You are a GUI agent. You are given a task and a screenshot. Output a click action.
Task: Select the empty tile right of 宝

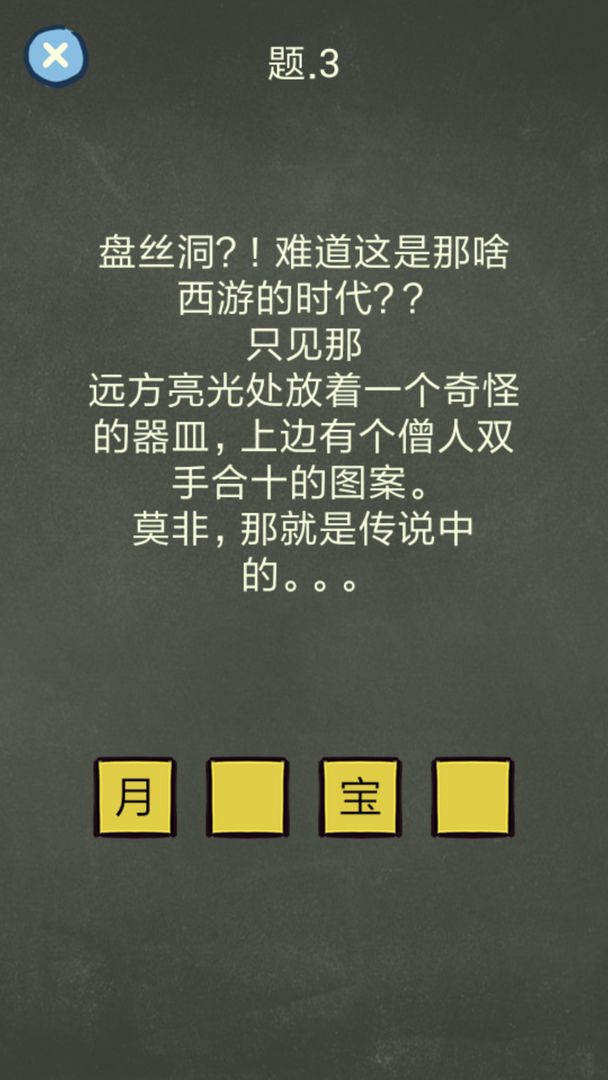[x=472, y=797]
